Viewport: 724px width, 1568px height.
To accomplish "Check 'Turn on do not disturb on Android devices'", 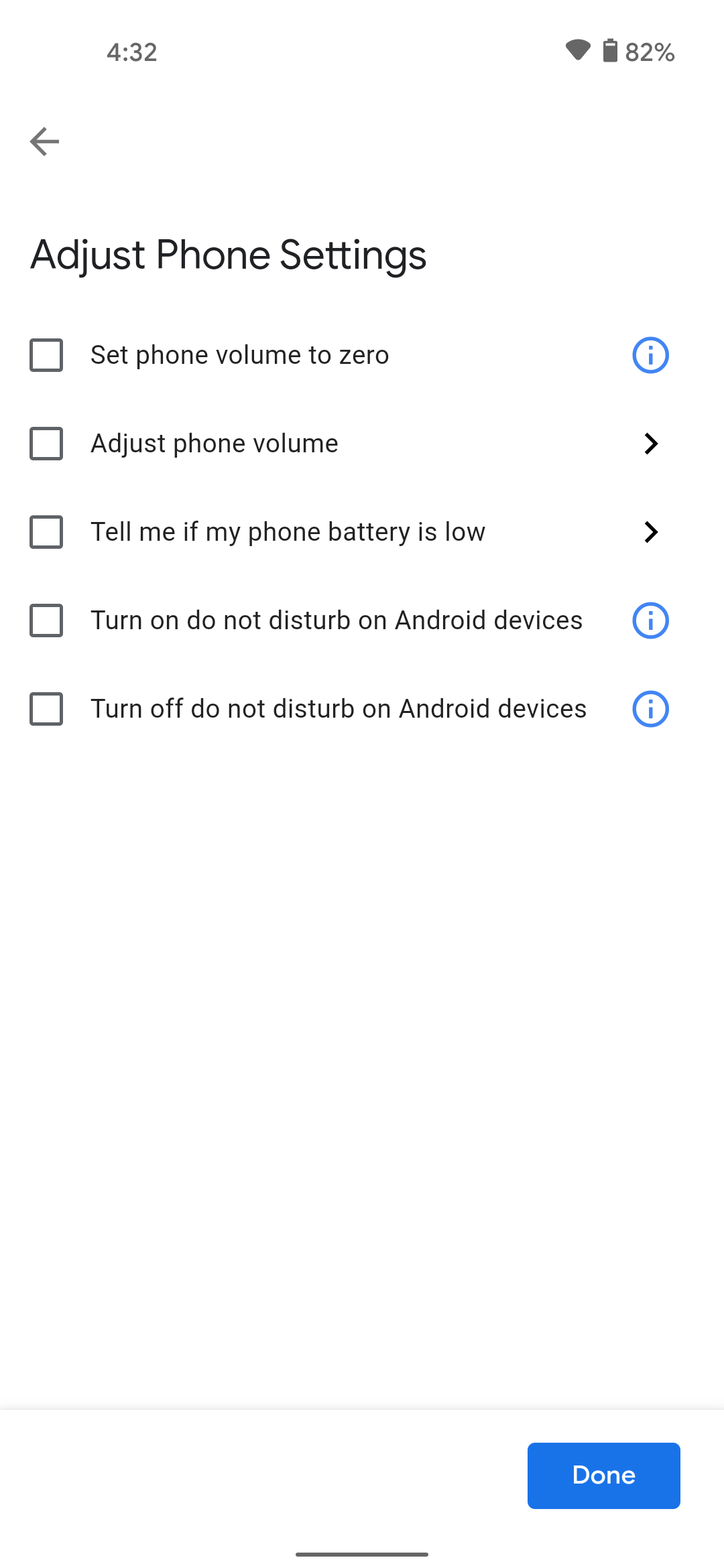I will pyautogui.click(x=46, y=620).
